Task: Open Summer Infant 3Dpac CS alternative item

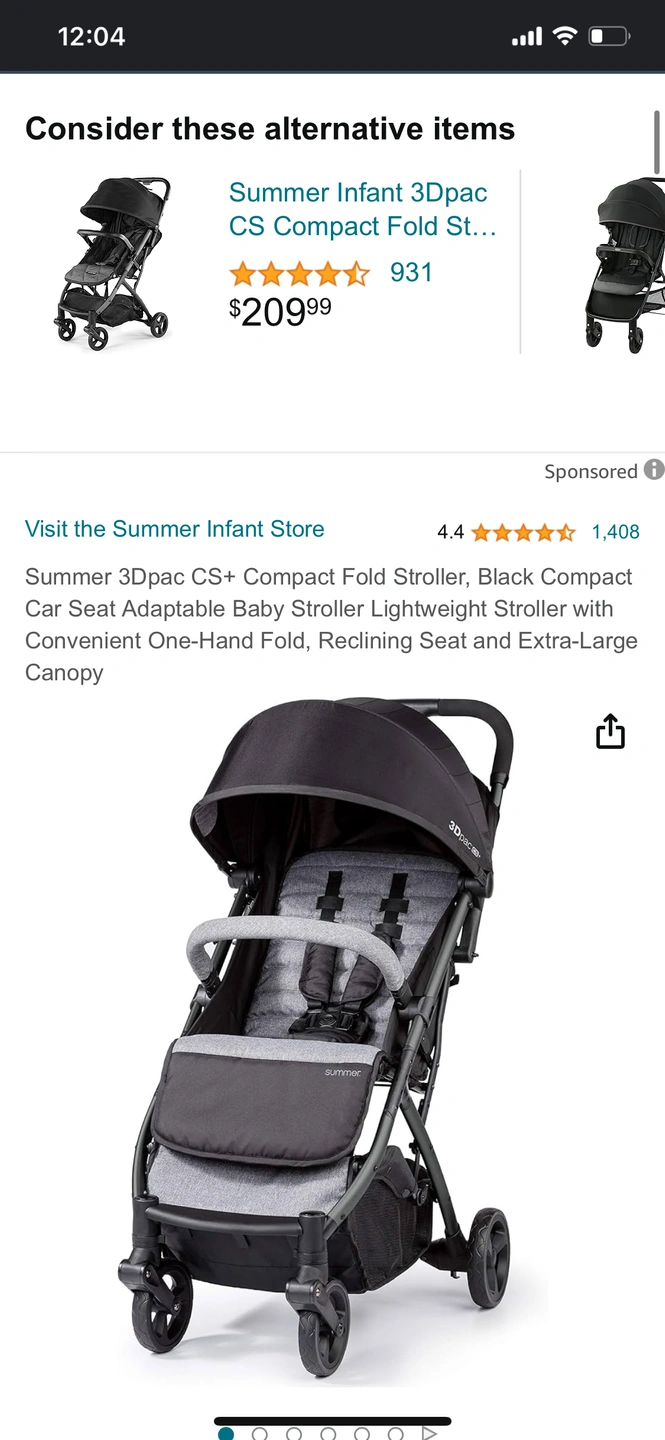Action: click(x=362, y=209)
